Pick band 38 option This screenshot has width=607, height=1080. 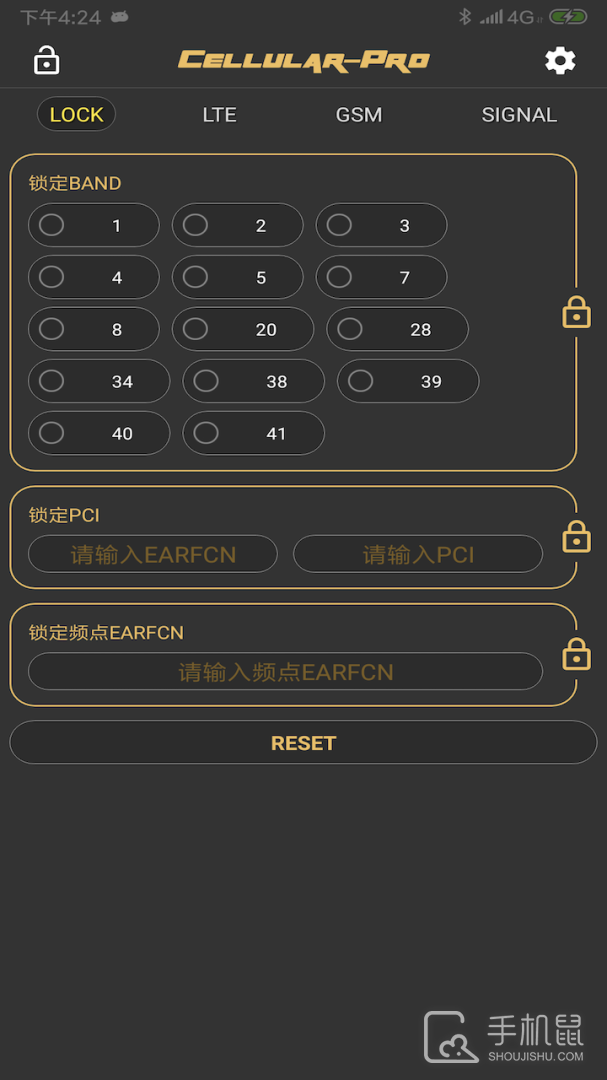(254, 381)
